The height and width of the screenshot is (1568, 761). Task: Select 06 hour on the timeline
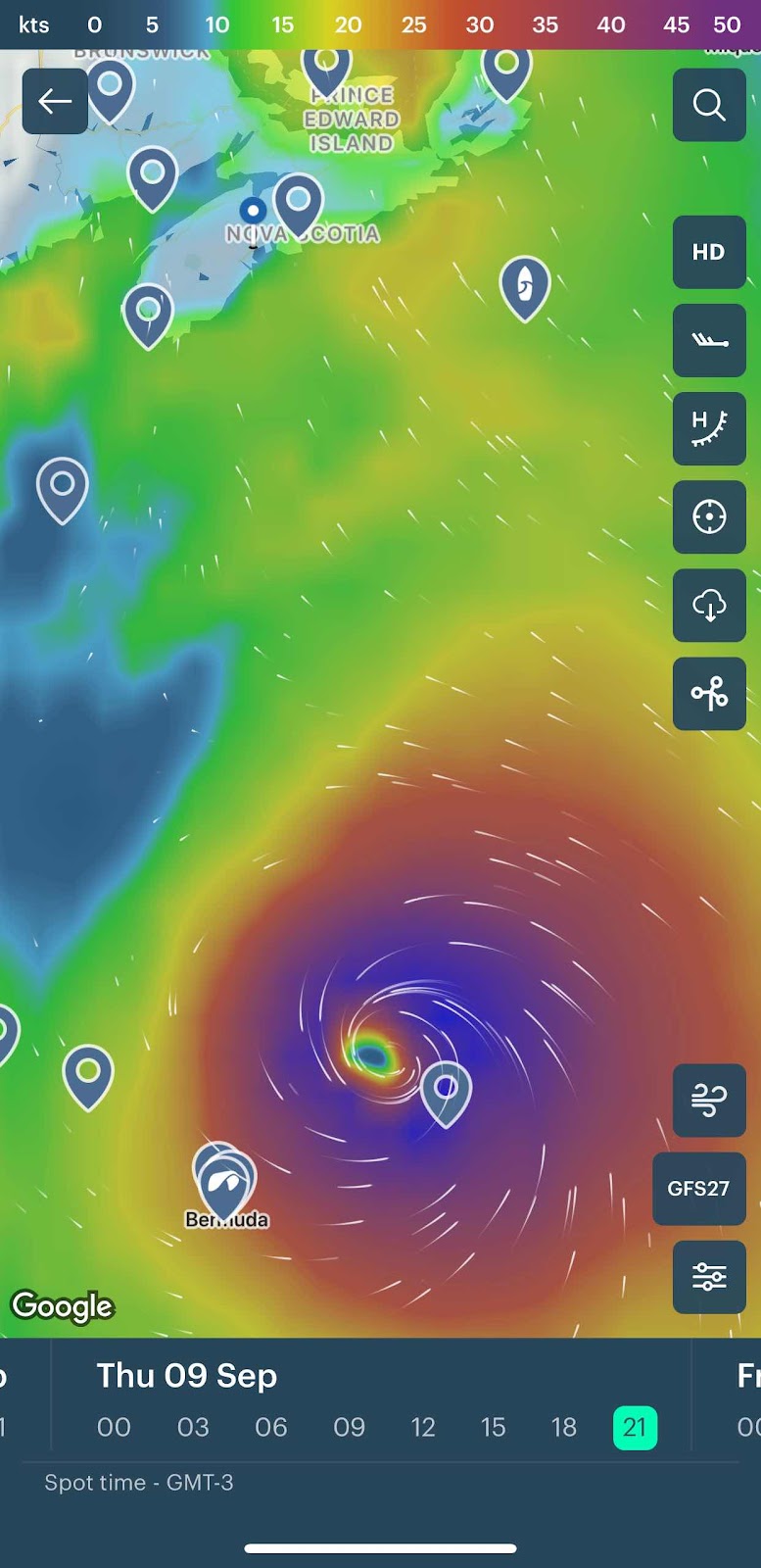[271, 1427]
